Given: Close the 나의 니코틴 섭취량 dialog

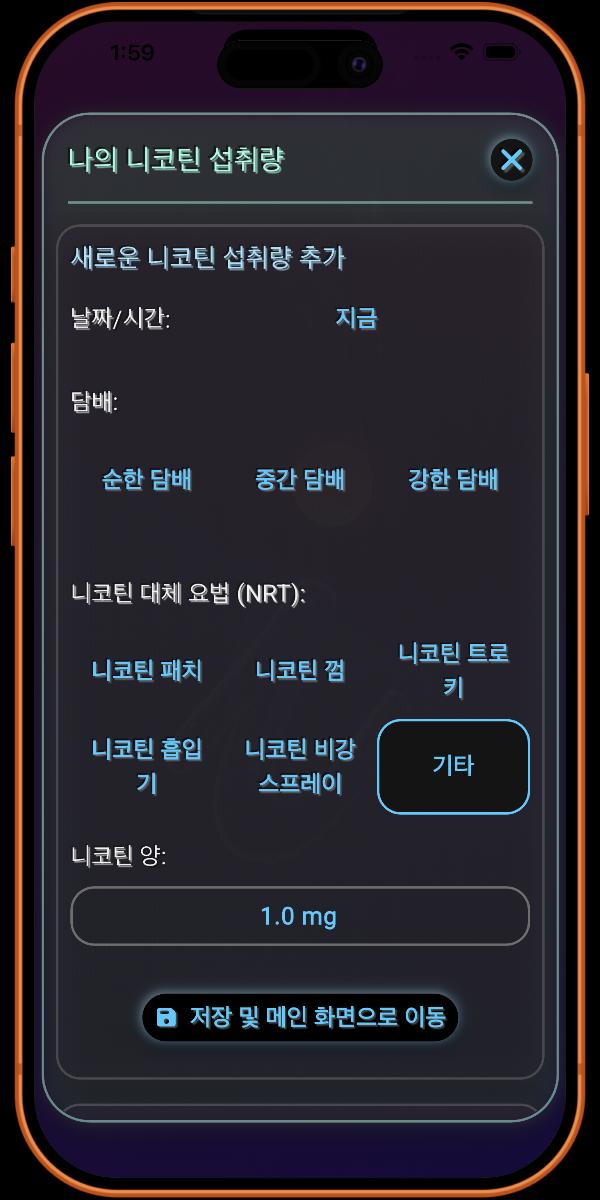Looking at the screenshot, I should click(512, 160).
